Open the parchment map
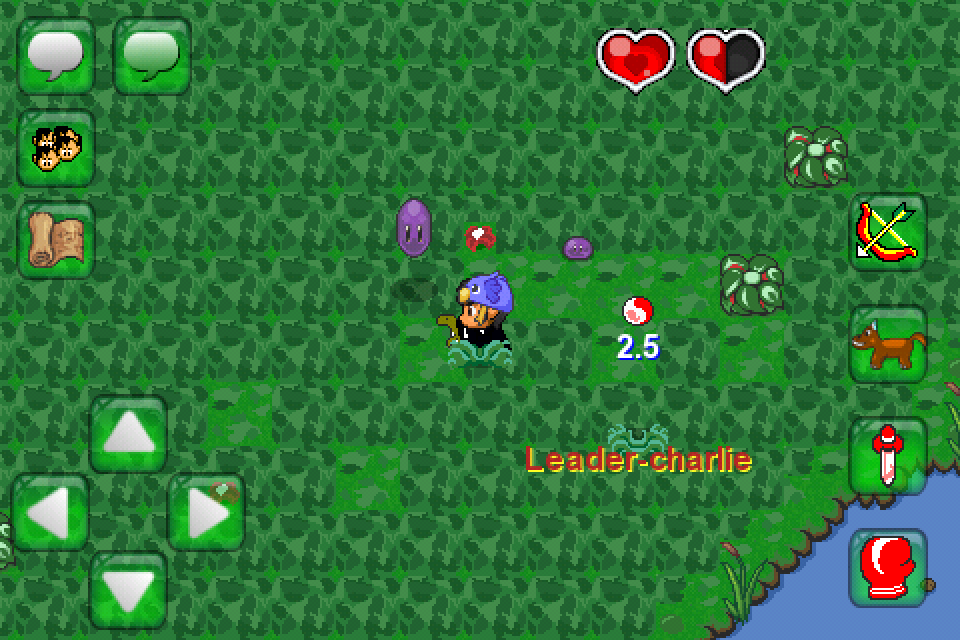 click(x=56, y=240)
